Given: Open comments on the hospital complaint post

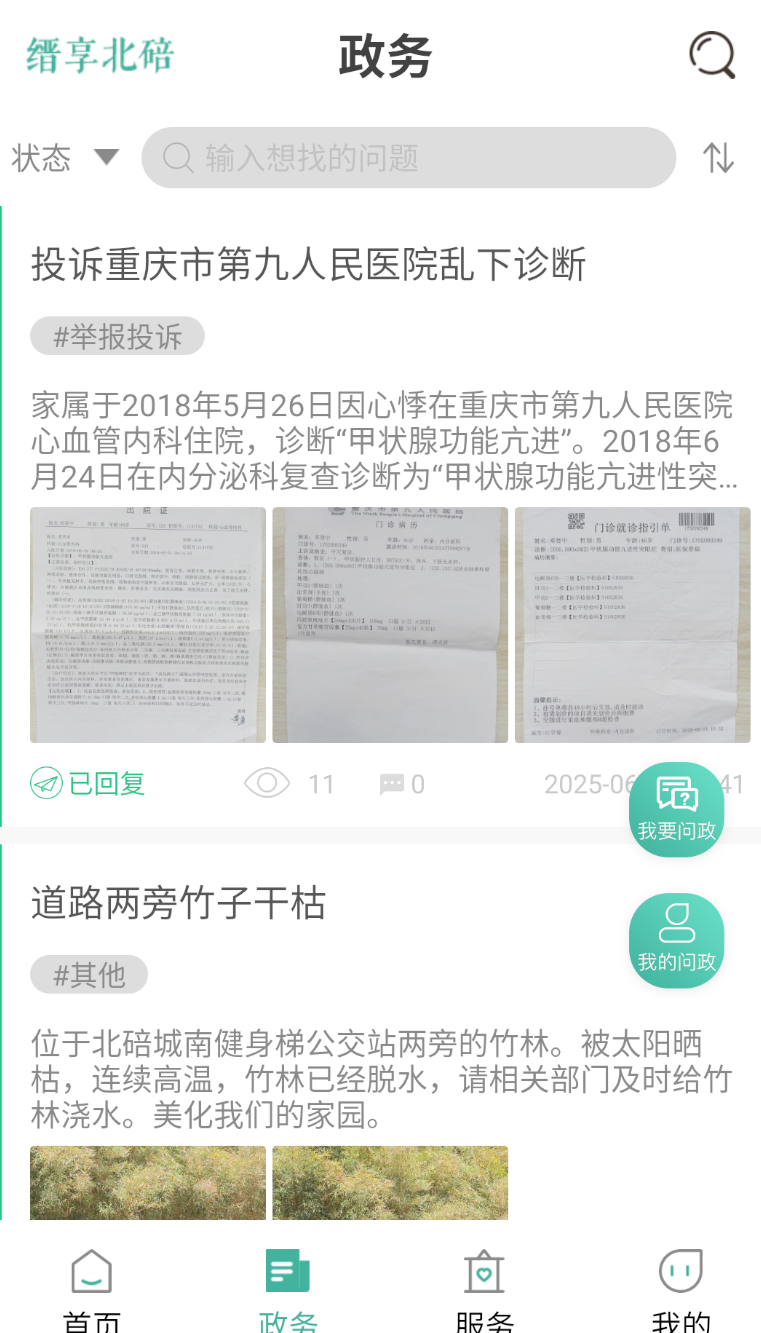Looking at the screenshot, I should tap(402, 784).
